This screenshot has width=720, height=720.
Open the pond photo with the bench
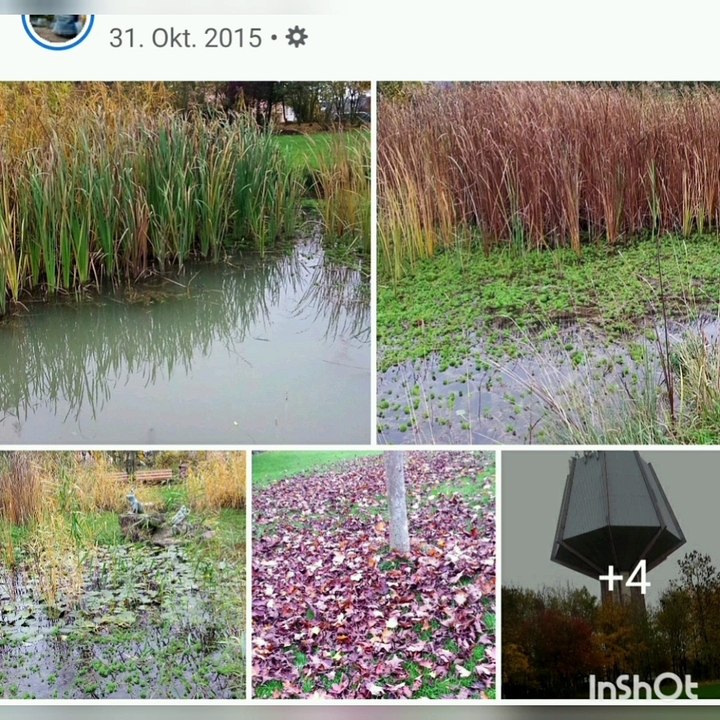(122, 574)
